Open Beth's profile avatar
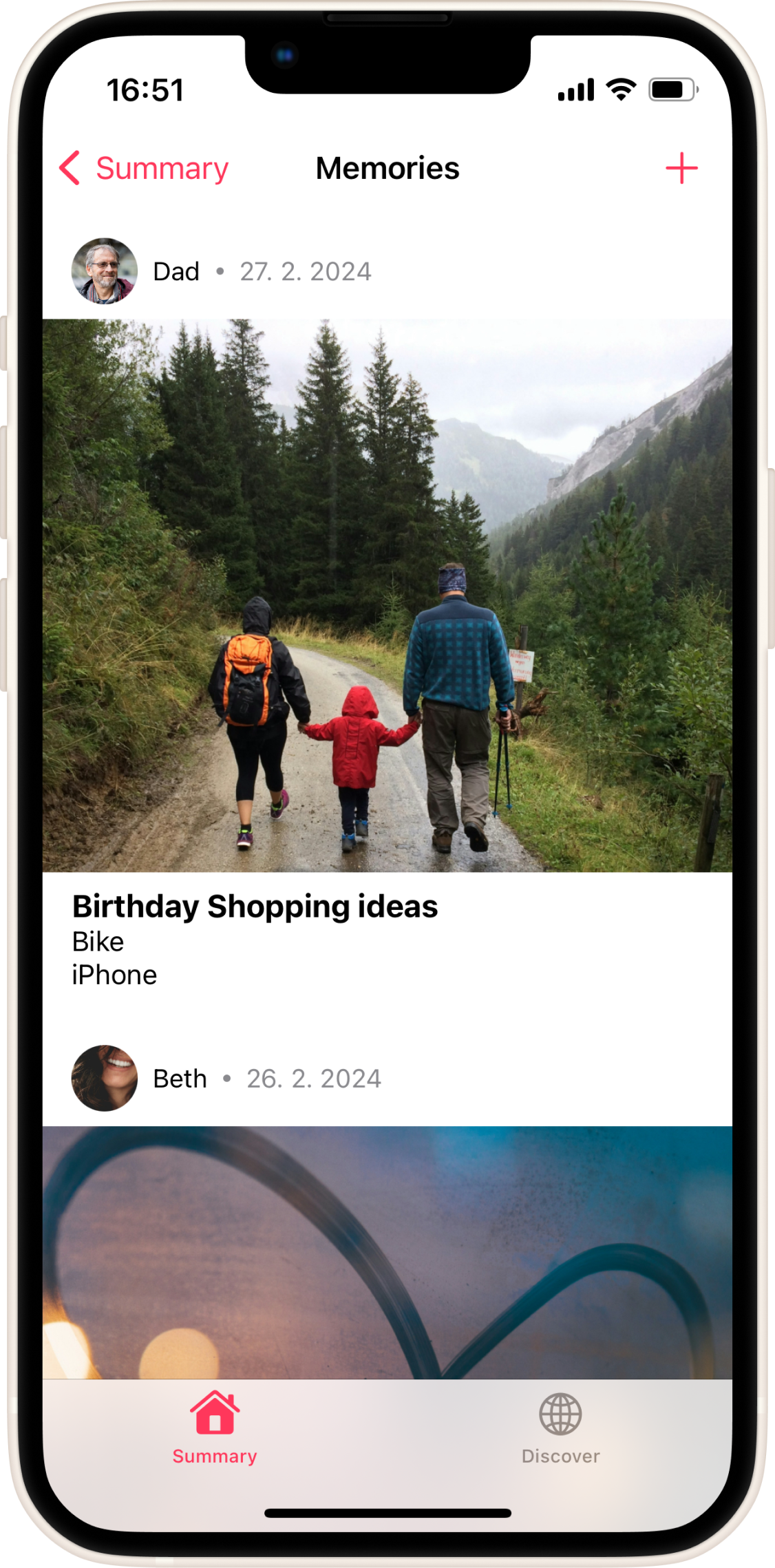775x1568 pixels. 105,1078
